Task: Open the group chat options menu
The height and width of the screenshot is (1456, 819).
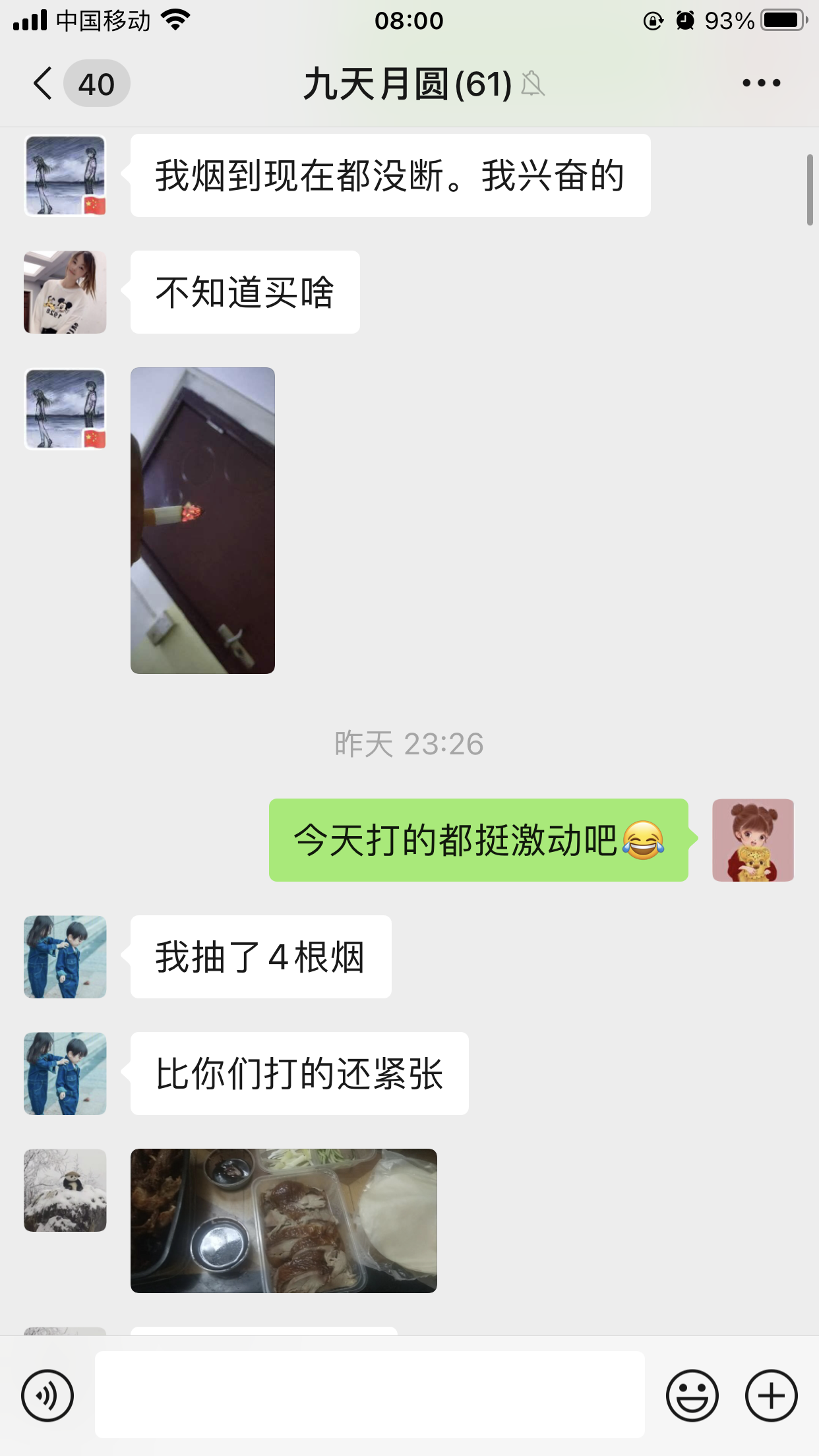Action: pyautogui.click(x=761, y=83)
